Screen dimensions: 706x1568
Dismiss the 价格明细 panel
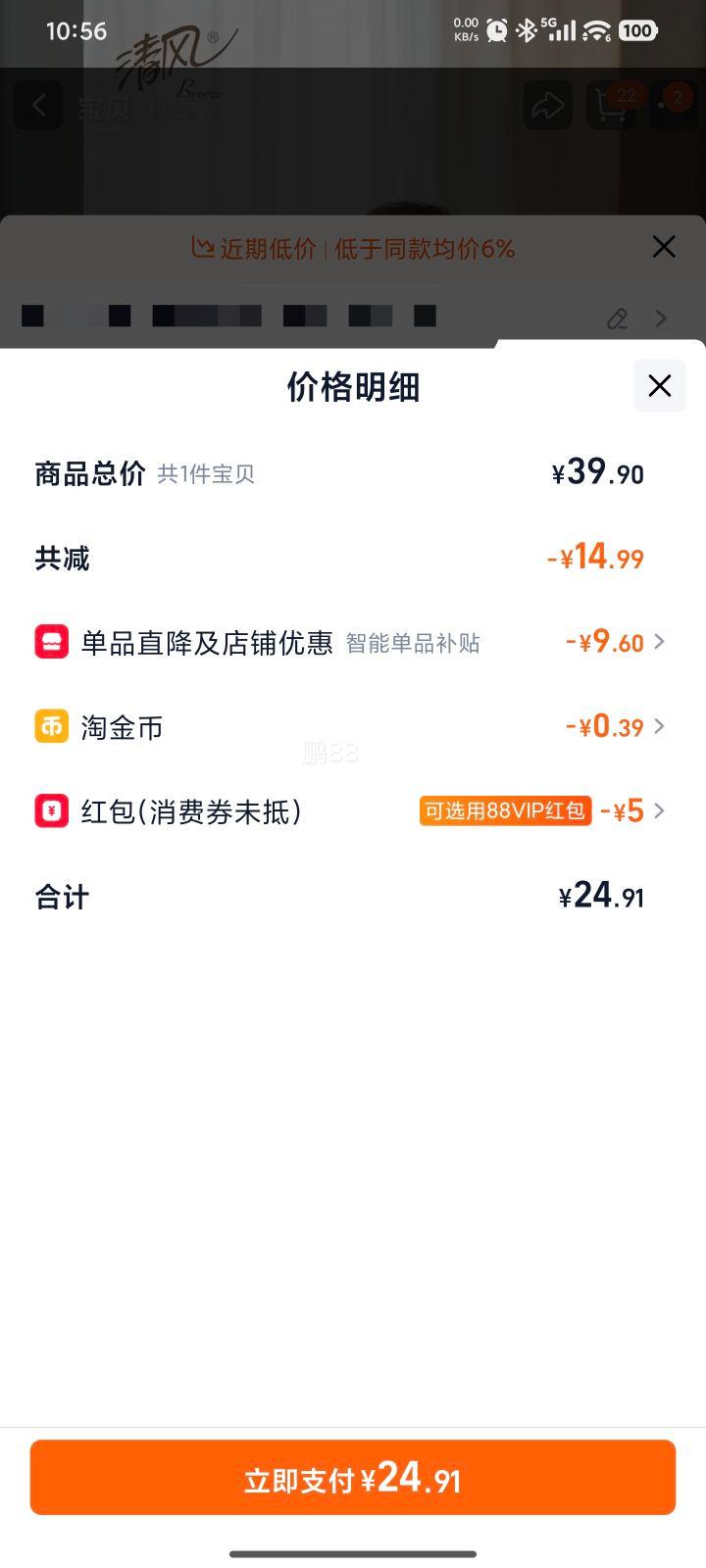click(x=658, y=386)
